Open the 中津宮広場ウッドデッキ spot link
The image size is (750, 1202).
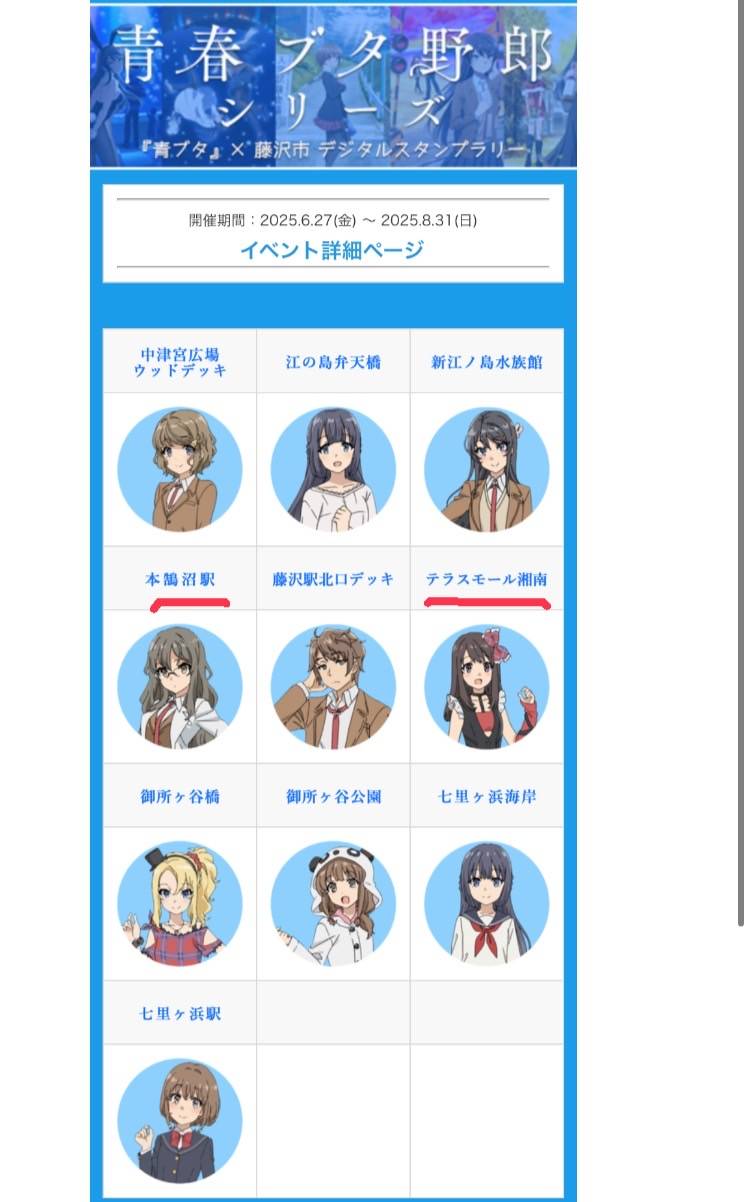(x=180, y=362)
